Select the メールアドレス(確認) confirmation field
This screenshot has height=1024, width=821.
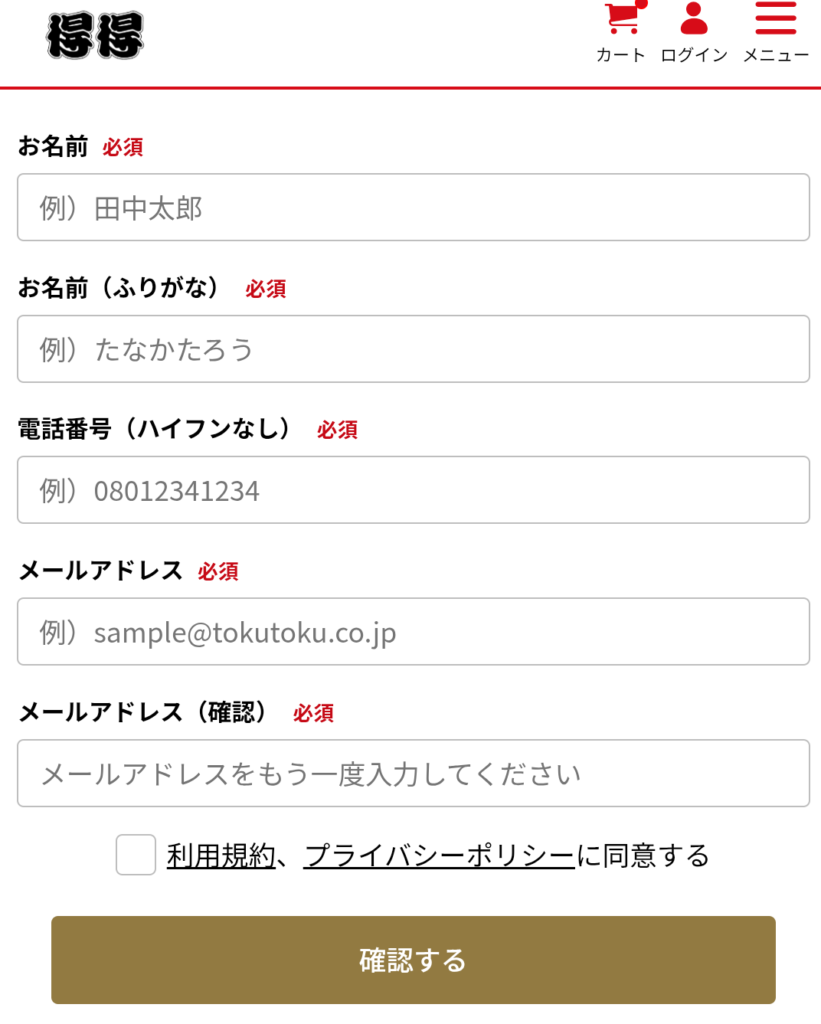pyautogui.click(x=413, y=773)
